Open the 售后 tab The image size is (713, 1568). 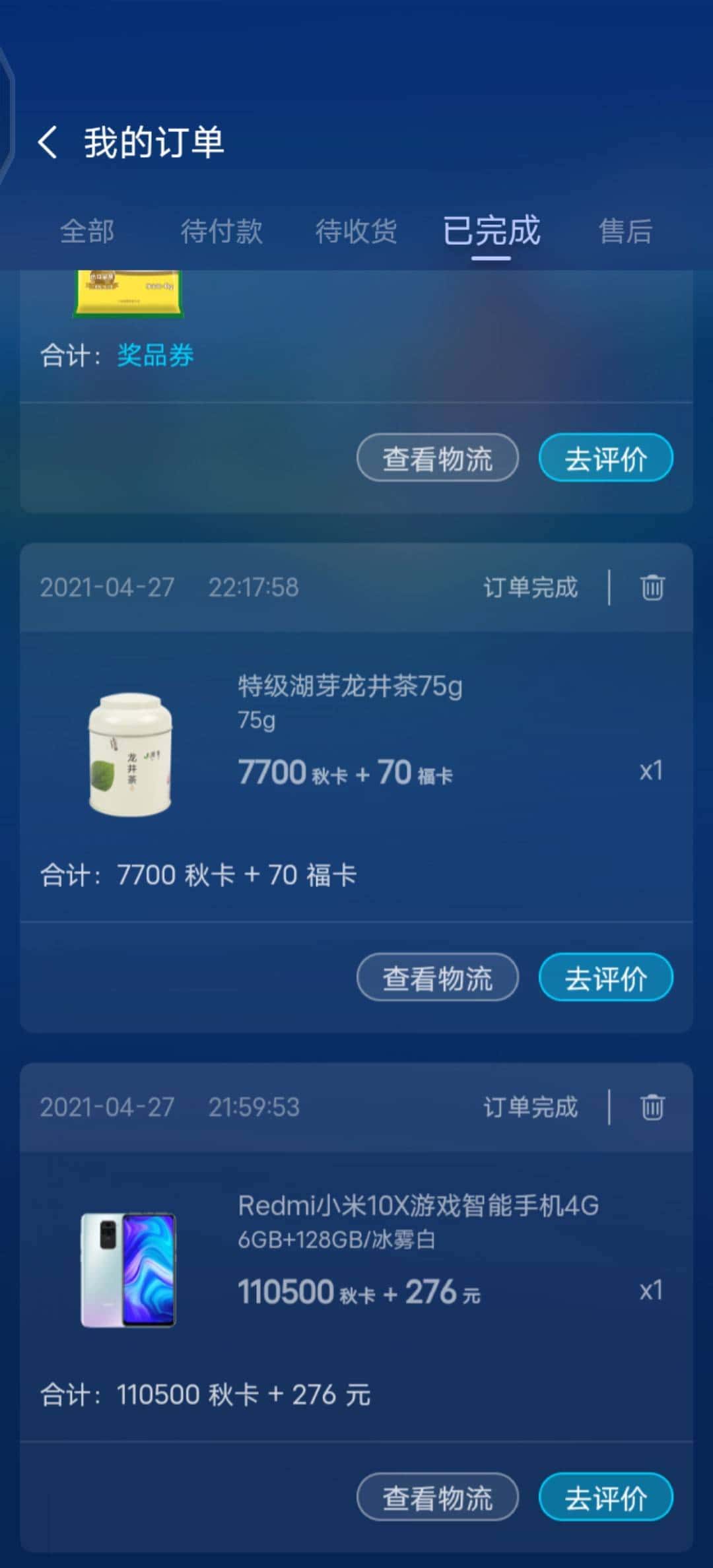pos(625,232)
